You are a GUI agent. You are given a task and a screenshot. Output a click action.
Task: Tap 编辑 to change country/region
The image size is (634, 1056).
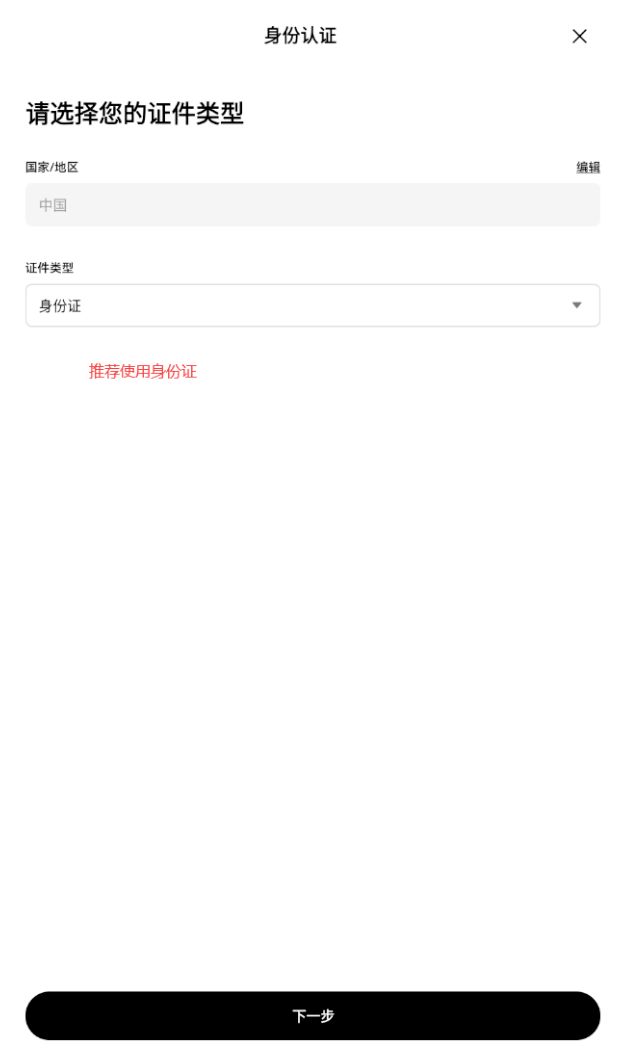click(588, 167)
